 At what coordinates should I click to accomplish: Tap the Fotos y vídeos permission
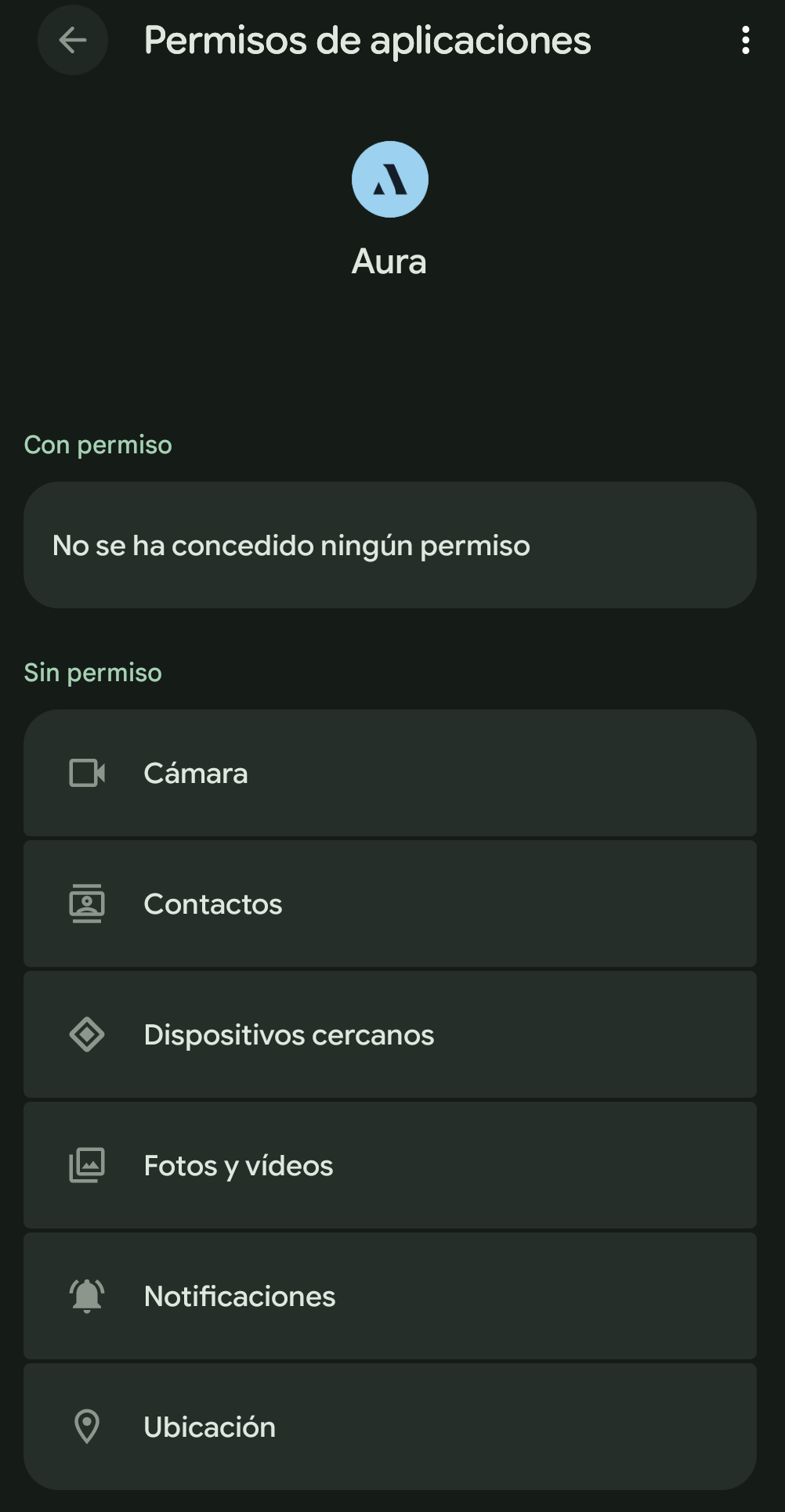pyautogui.click(x=389, y=1166)
